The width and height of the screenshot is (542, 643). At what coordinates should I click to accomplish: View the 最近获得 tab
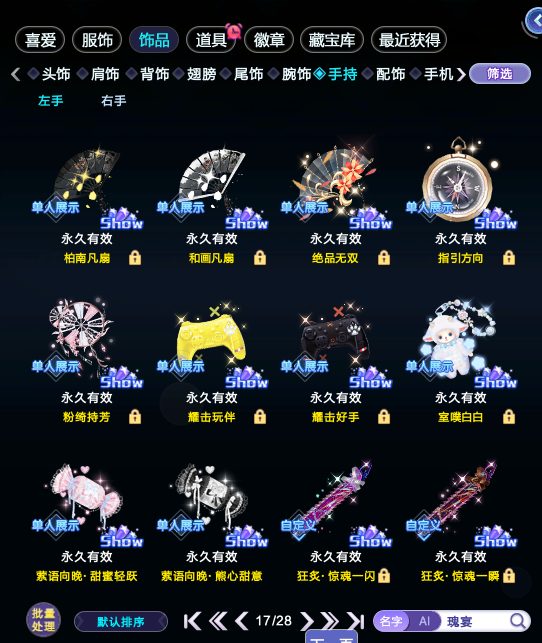point(409,40)
